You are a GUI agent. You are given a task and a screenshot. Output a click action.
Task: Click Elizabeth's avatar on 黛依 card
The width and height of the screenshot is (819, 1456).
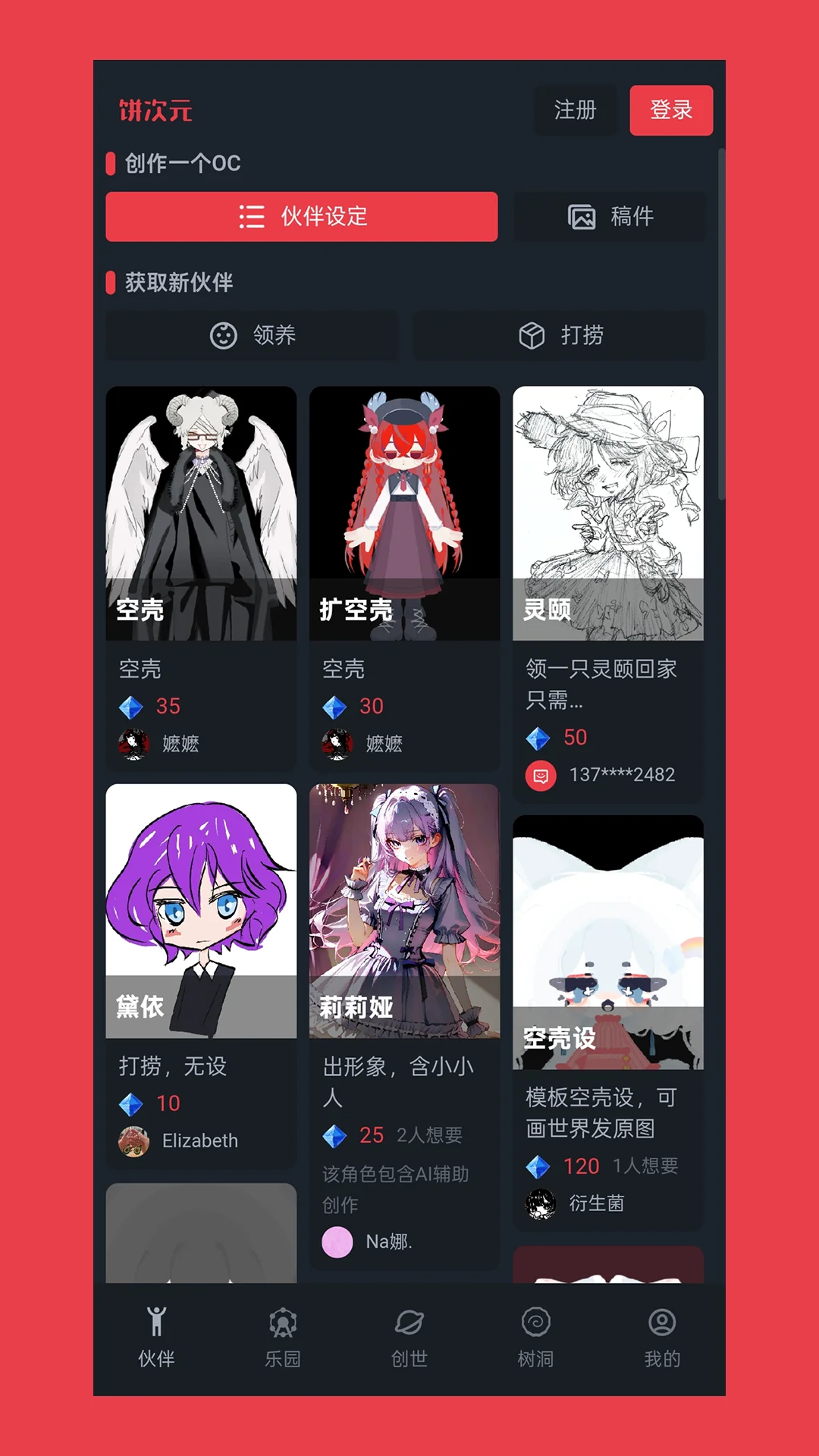[134, 1141]
